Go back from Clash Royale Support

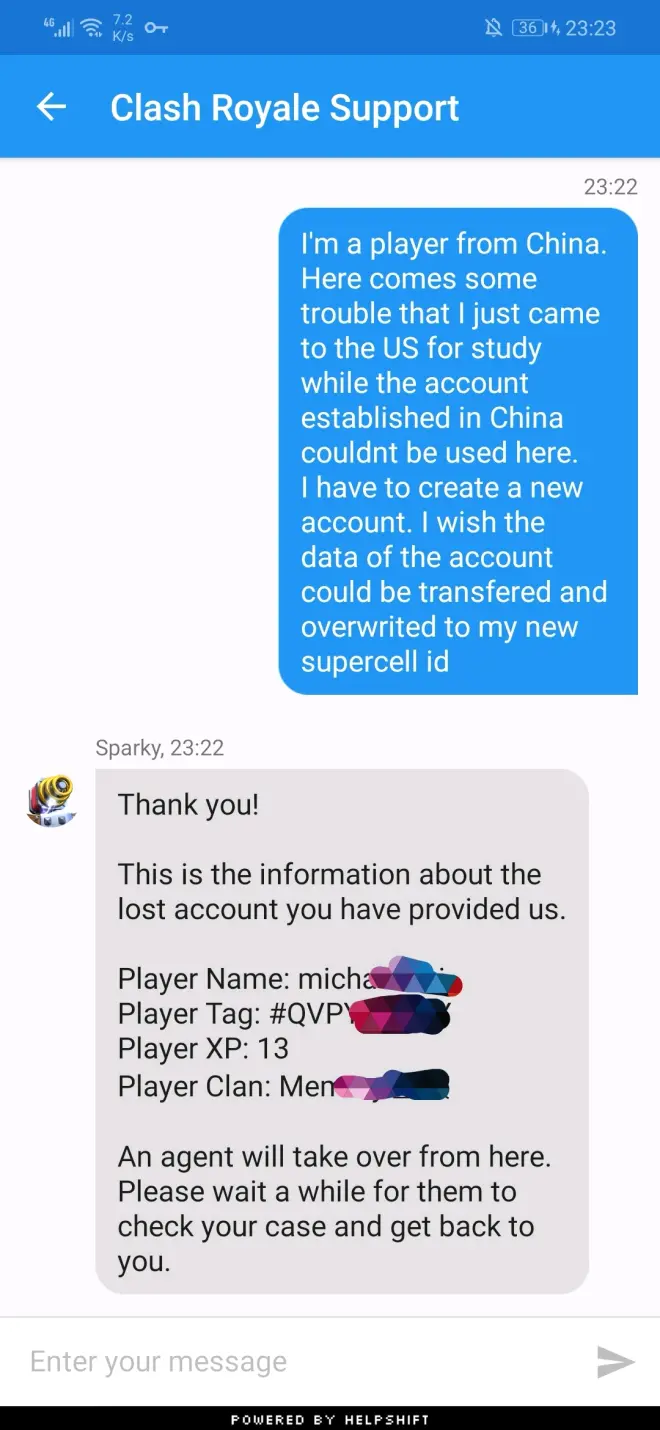pyautogui.click(x=51, y=107)
